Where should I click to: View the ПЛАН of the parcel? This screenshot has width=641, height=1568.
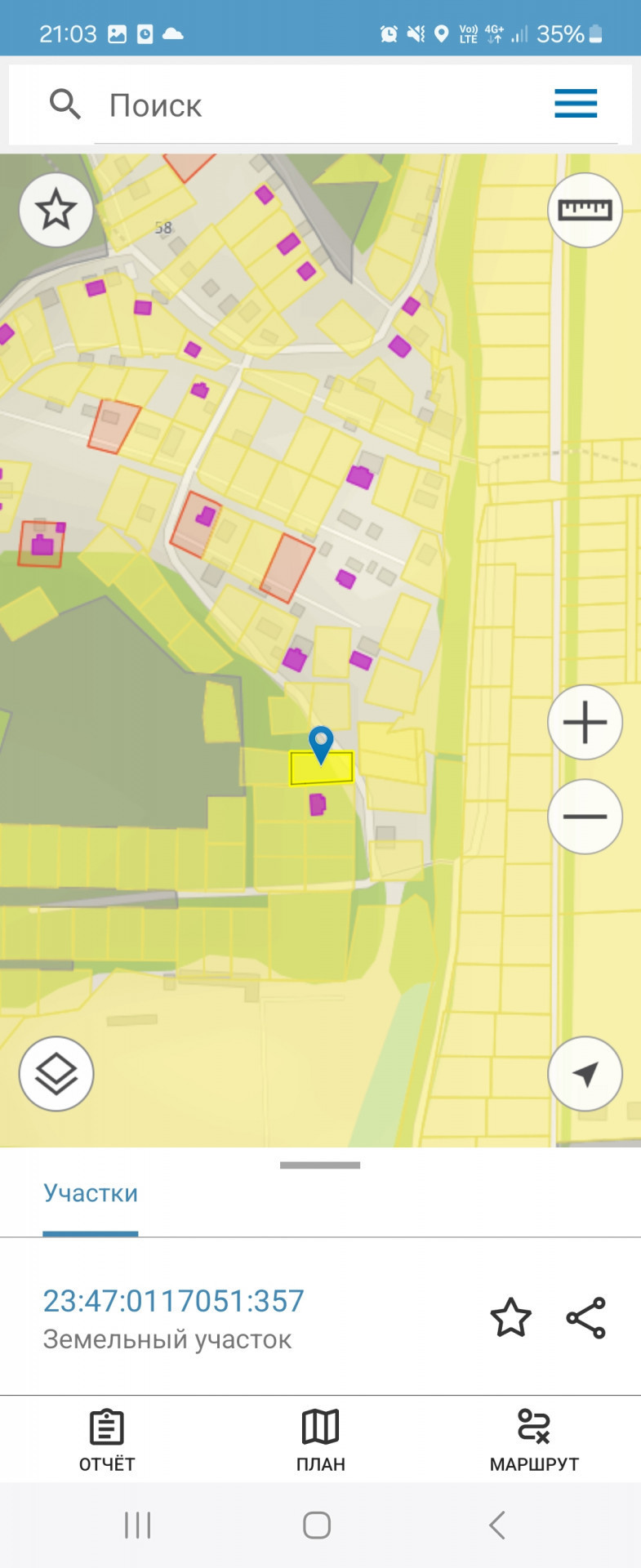[x=320, y=1441]
